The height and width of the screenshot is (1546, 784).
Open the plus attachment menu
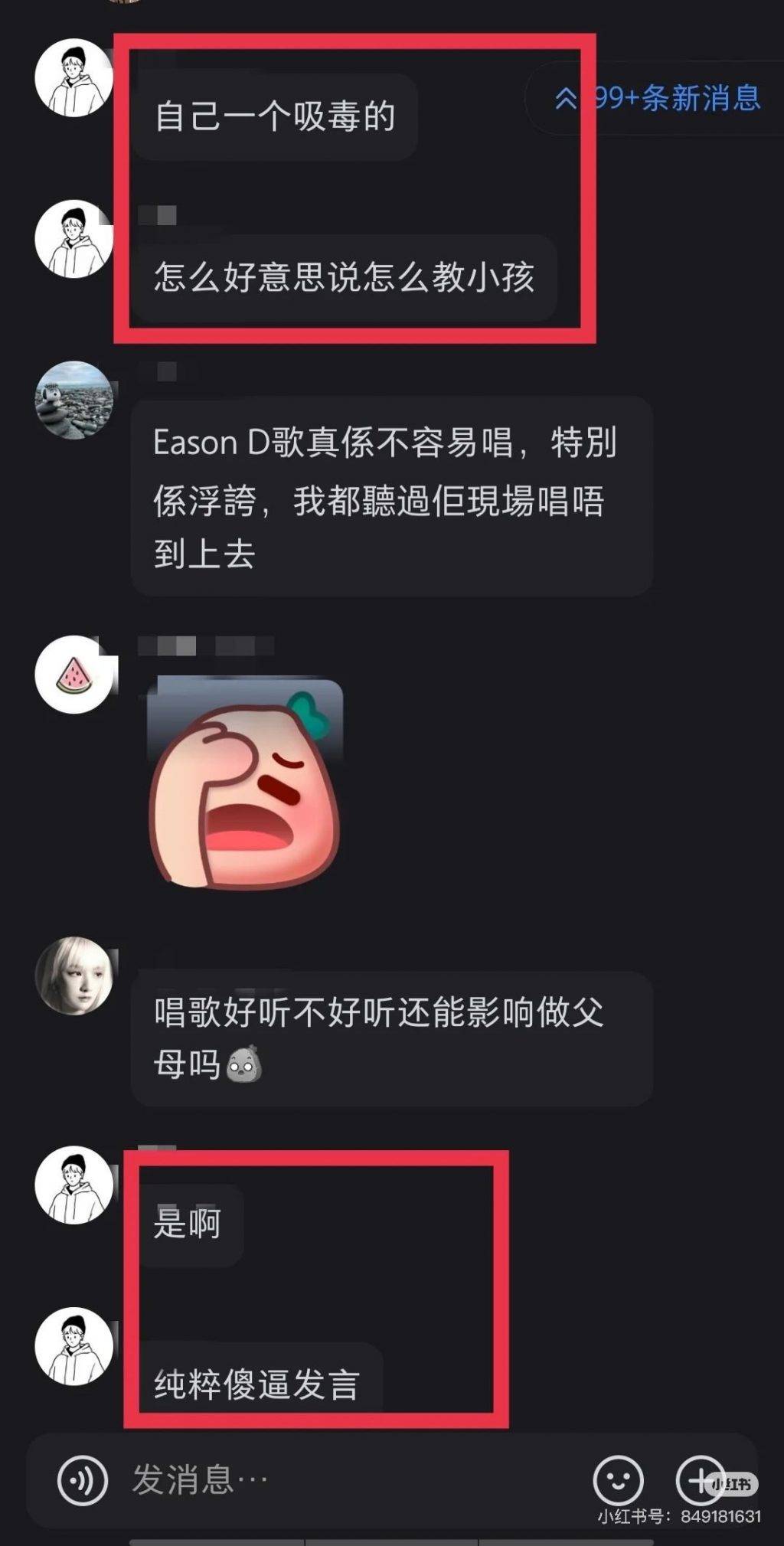[701, 1480]
